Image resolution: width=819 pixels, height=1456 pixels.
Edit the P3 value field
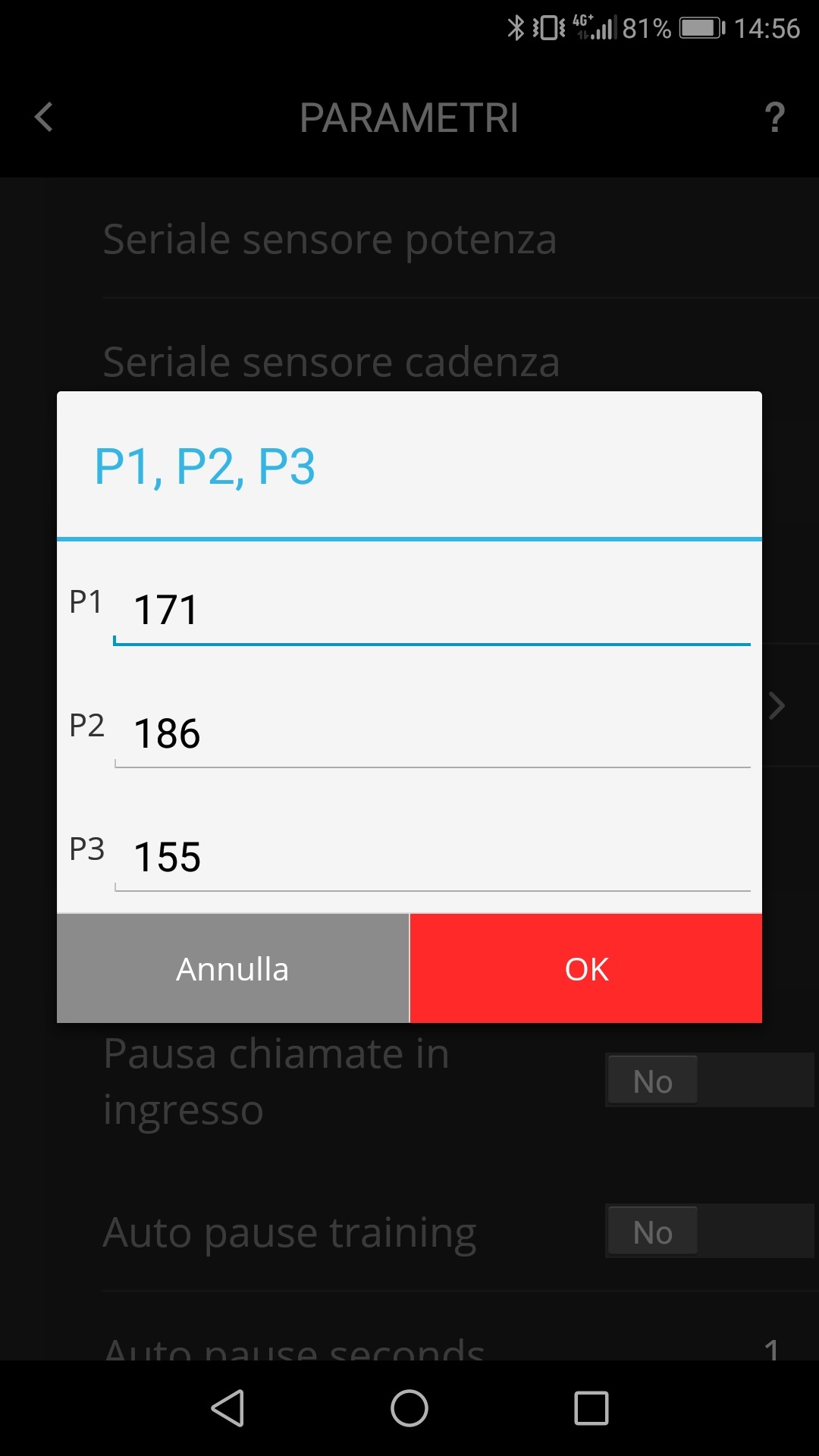(x=431, y=858)
